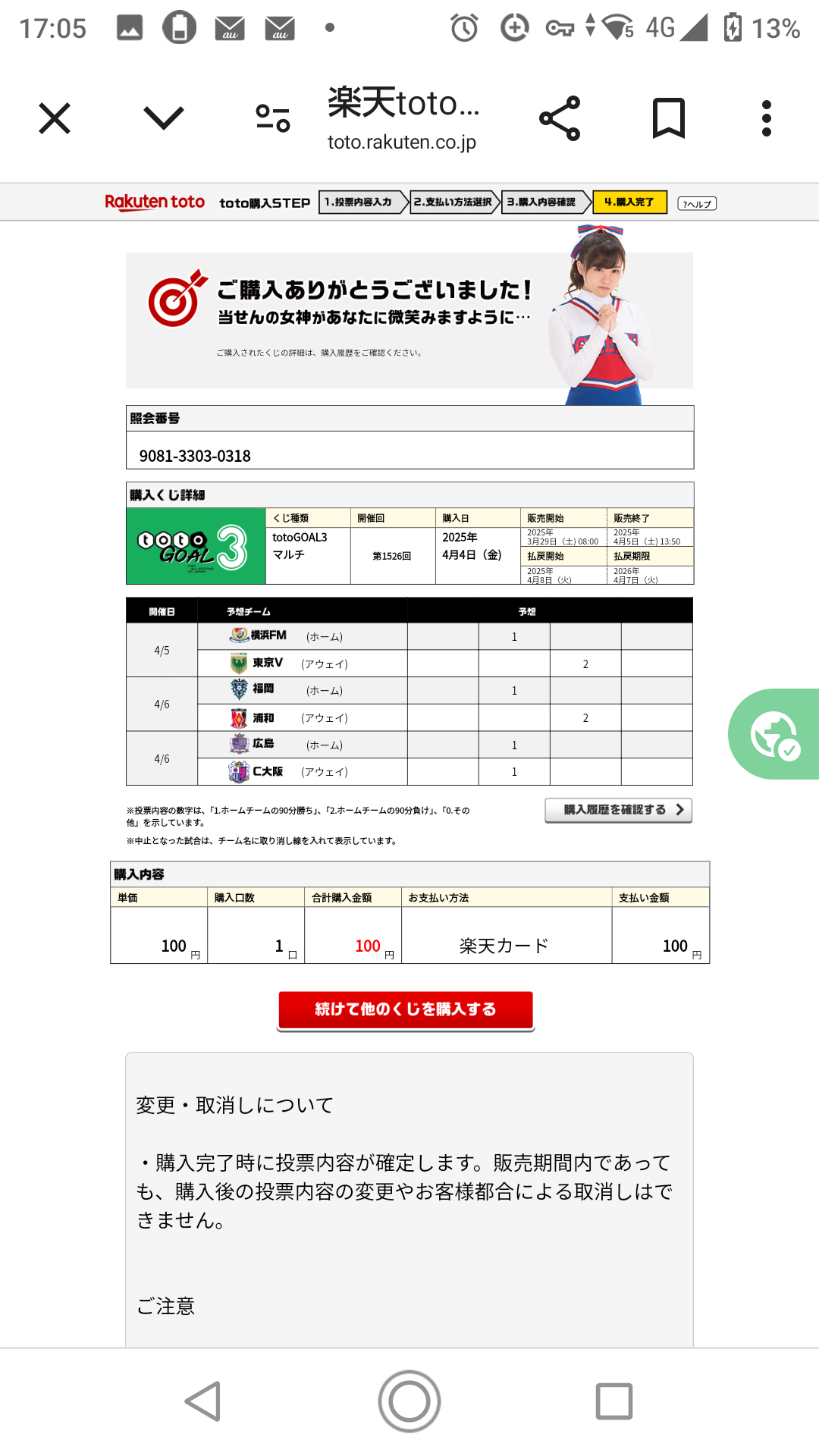Image resolution: width=819 pixels, height=1456 pixels.
Task: Open the browser overflow menu
Action: (767, 118)
